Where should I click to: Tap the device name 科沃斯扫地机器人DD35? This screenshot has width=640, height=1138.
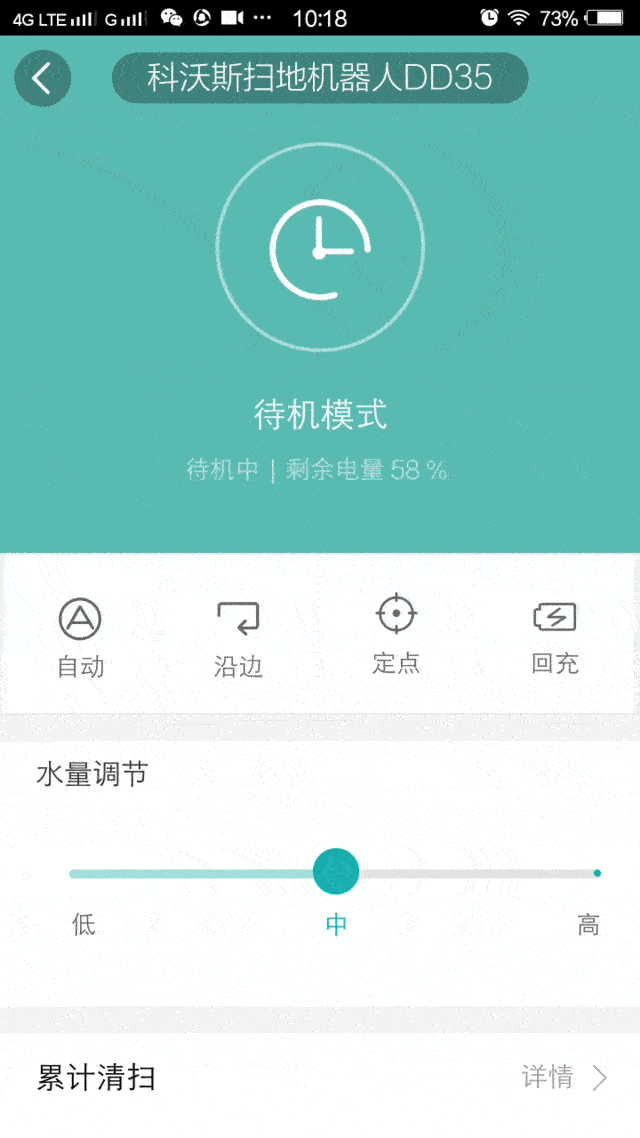(x=320, y=78)
